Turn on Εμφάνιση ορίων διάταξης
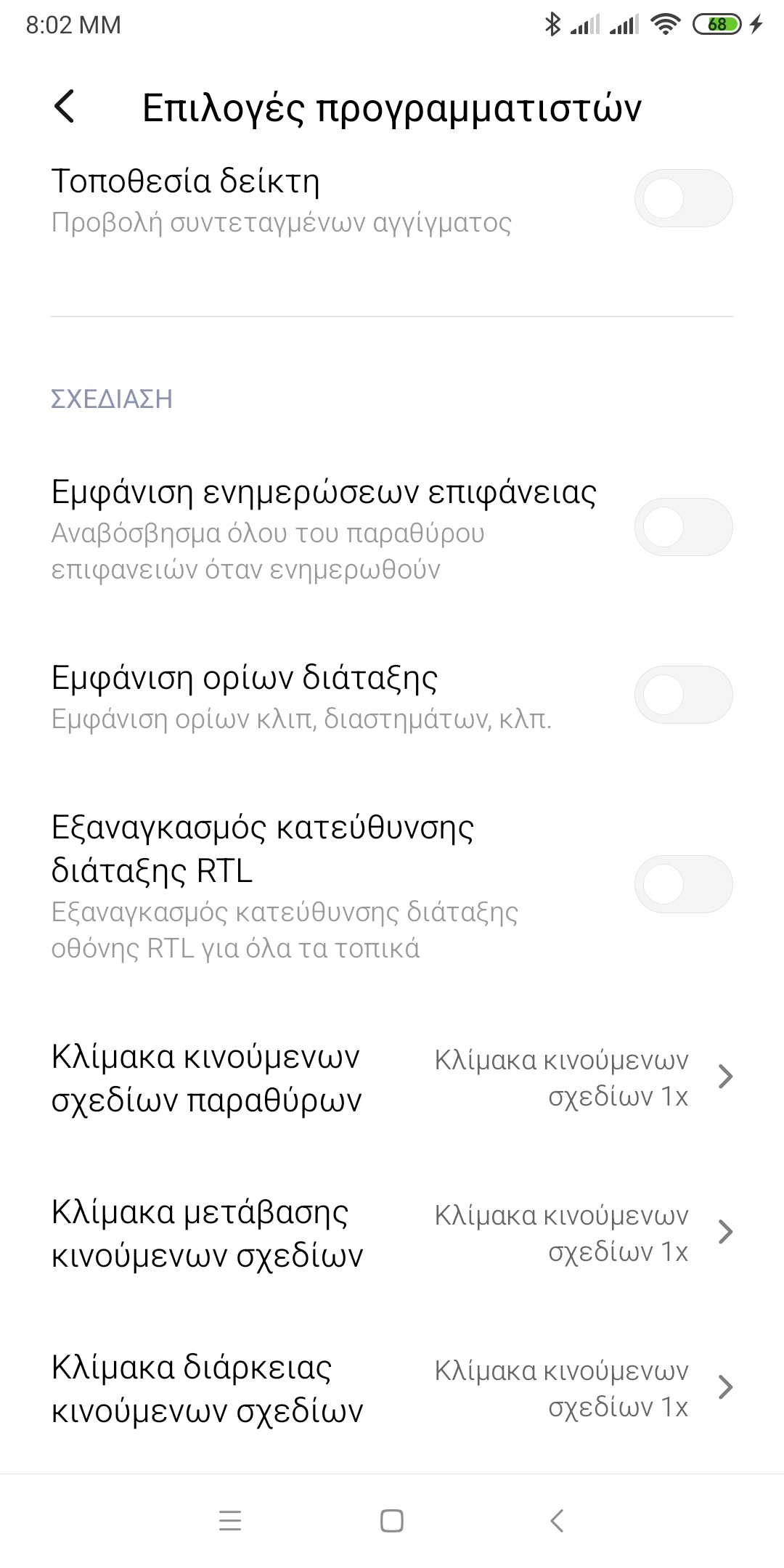The image size is (784, 1568). coord(682,695)
